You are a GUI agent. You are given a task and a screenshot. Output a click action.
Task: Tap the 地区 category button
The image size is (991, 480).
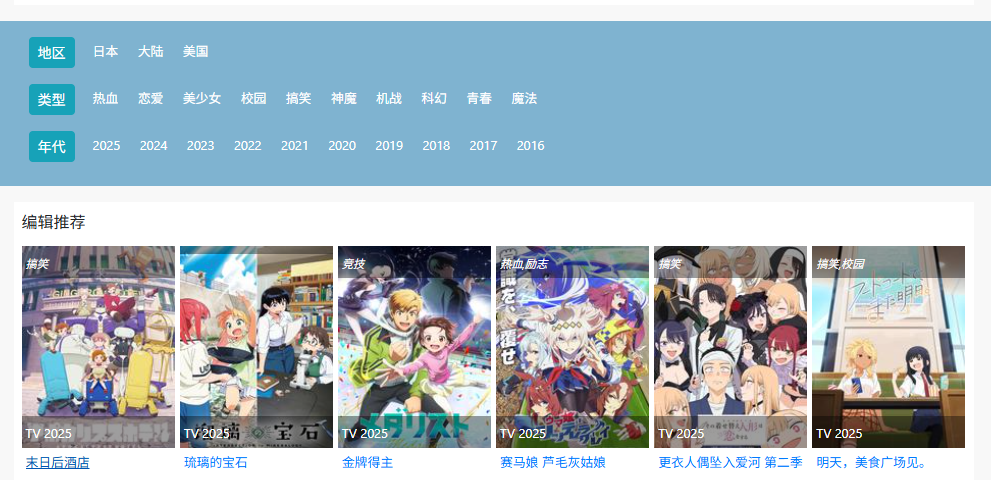point(51,52)
